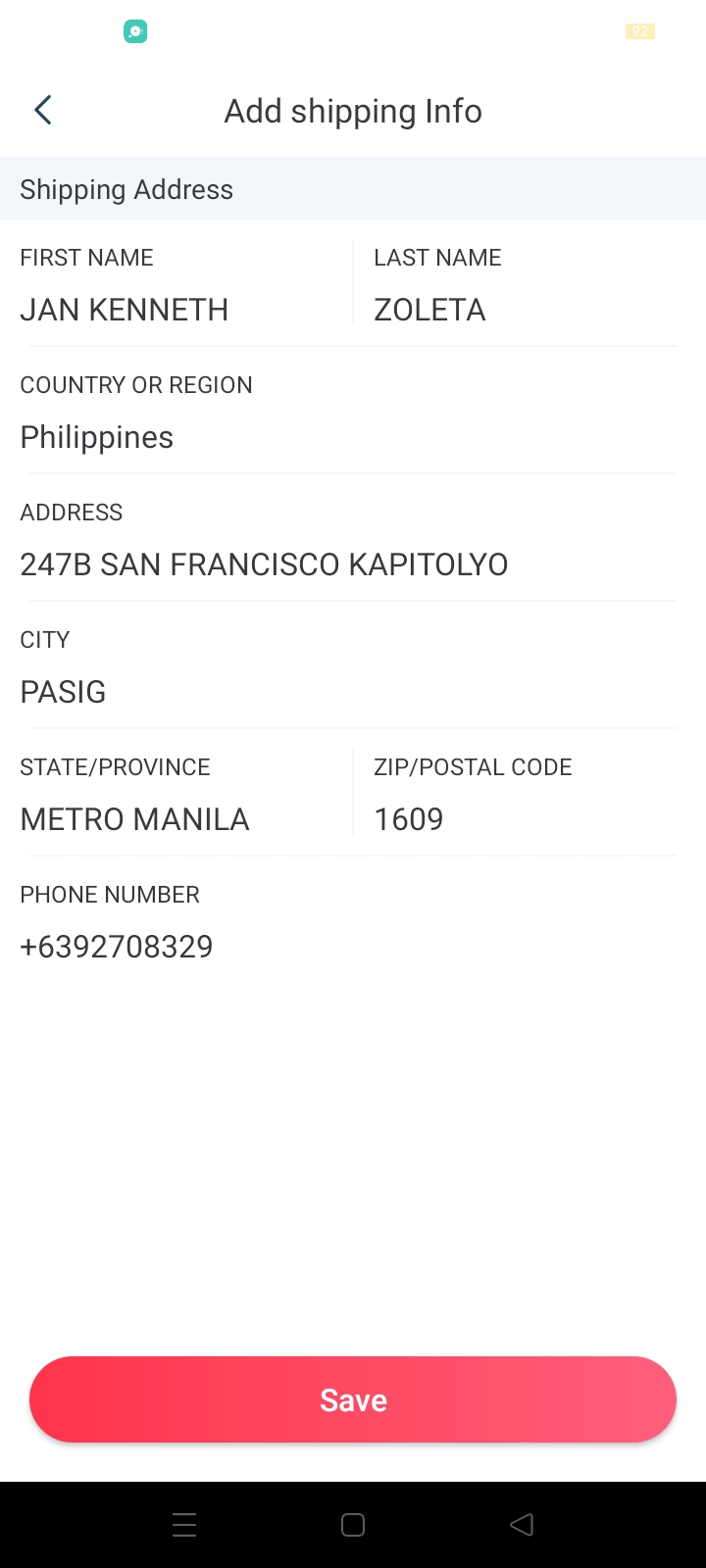The image size is (706, 1568).
Task: Save the shipping address
Action: coord(353,1399)
